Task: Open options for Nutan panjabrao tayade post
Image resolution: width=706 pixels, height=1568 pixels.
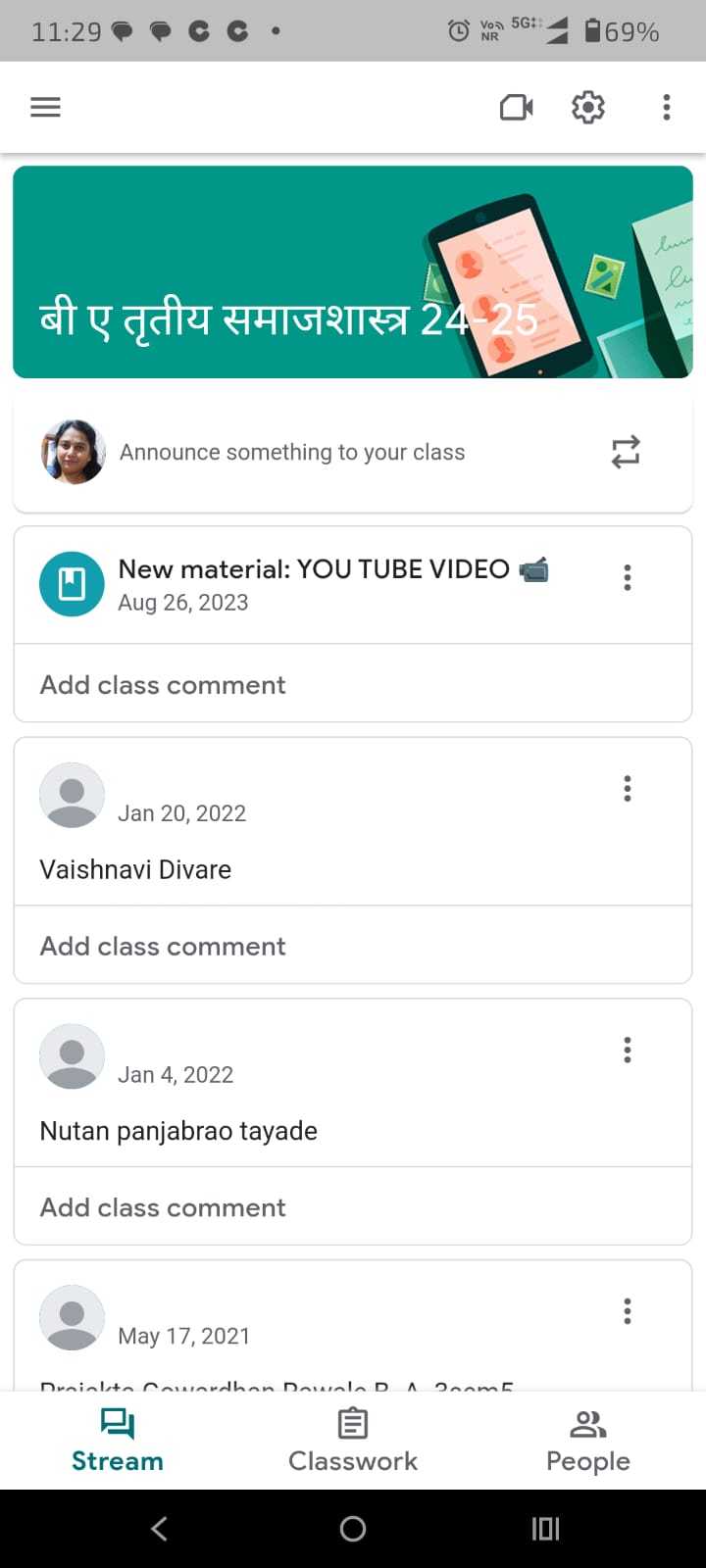Action: (x=627, y=1051)
